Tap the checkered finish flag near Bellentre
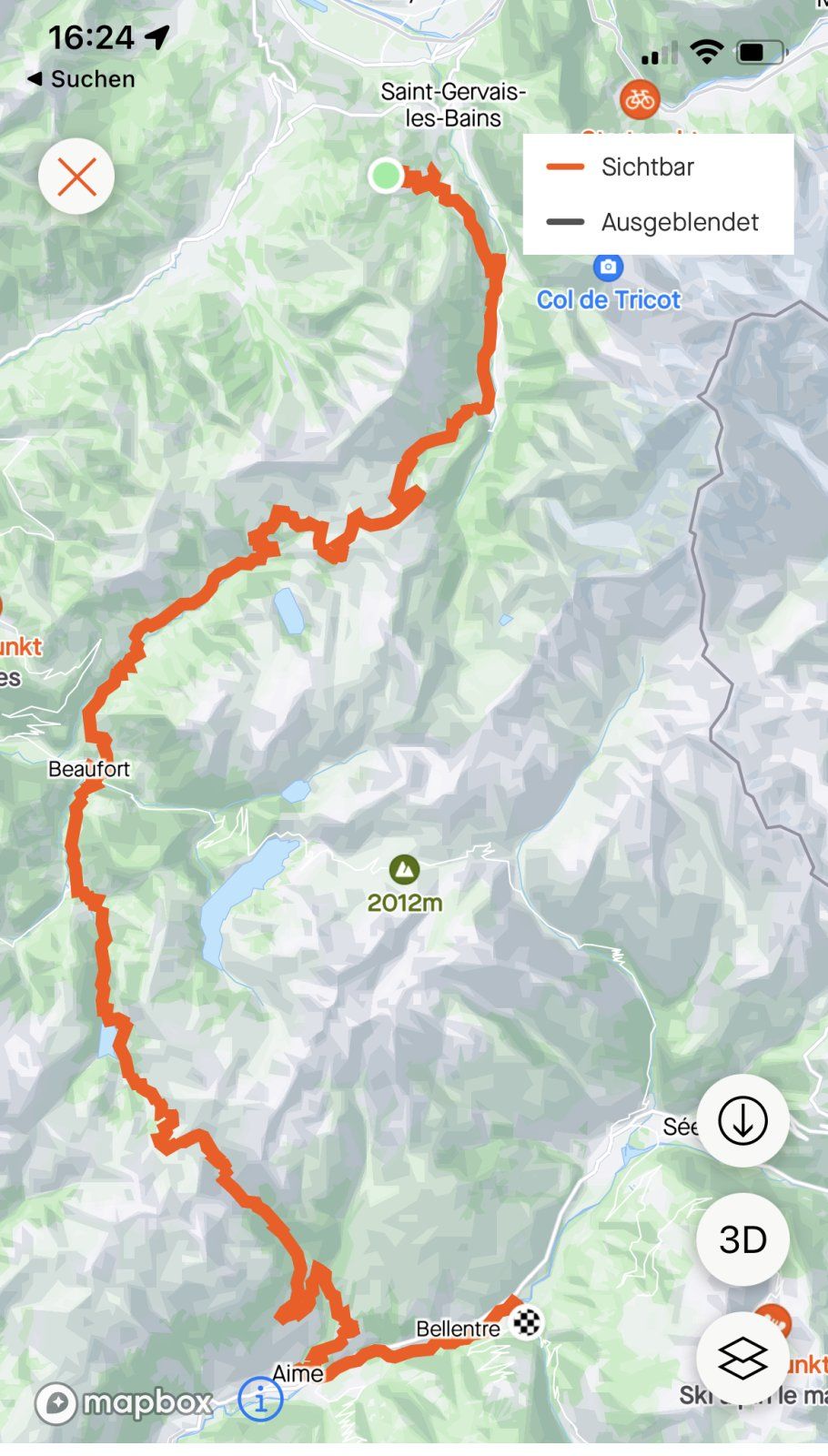The width and height of the screenshot is (828, 1456). pos(527,1321)
